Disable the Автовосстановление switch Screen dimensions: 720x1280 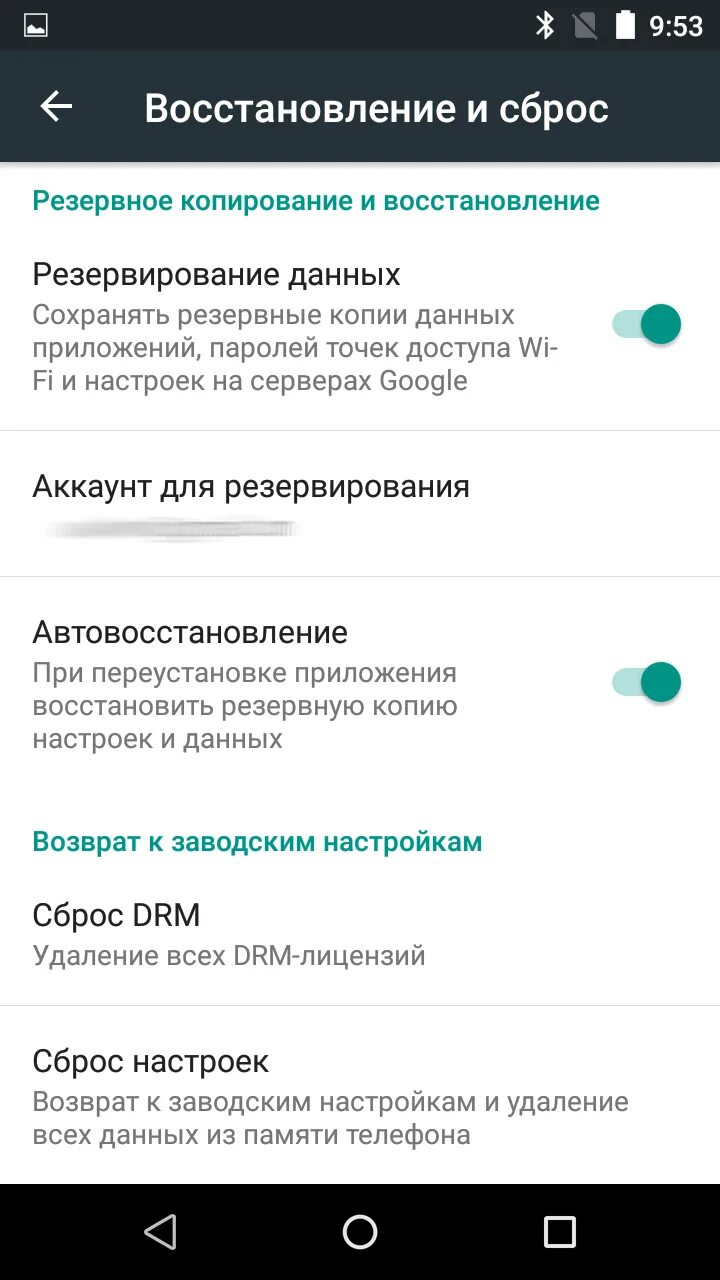647,682
